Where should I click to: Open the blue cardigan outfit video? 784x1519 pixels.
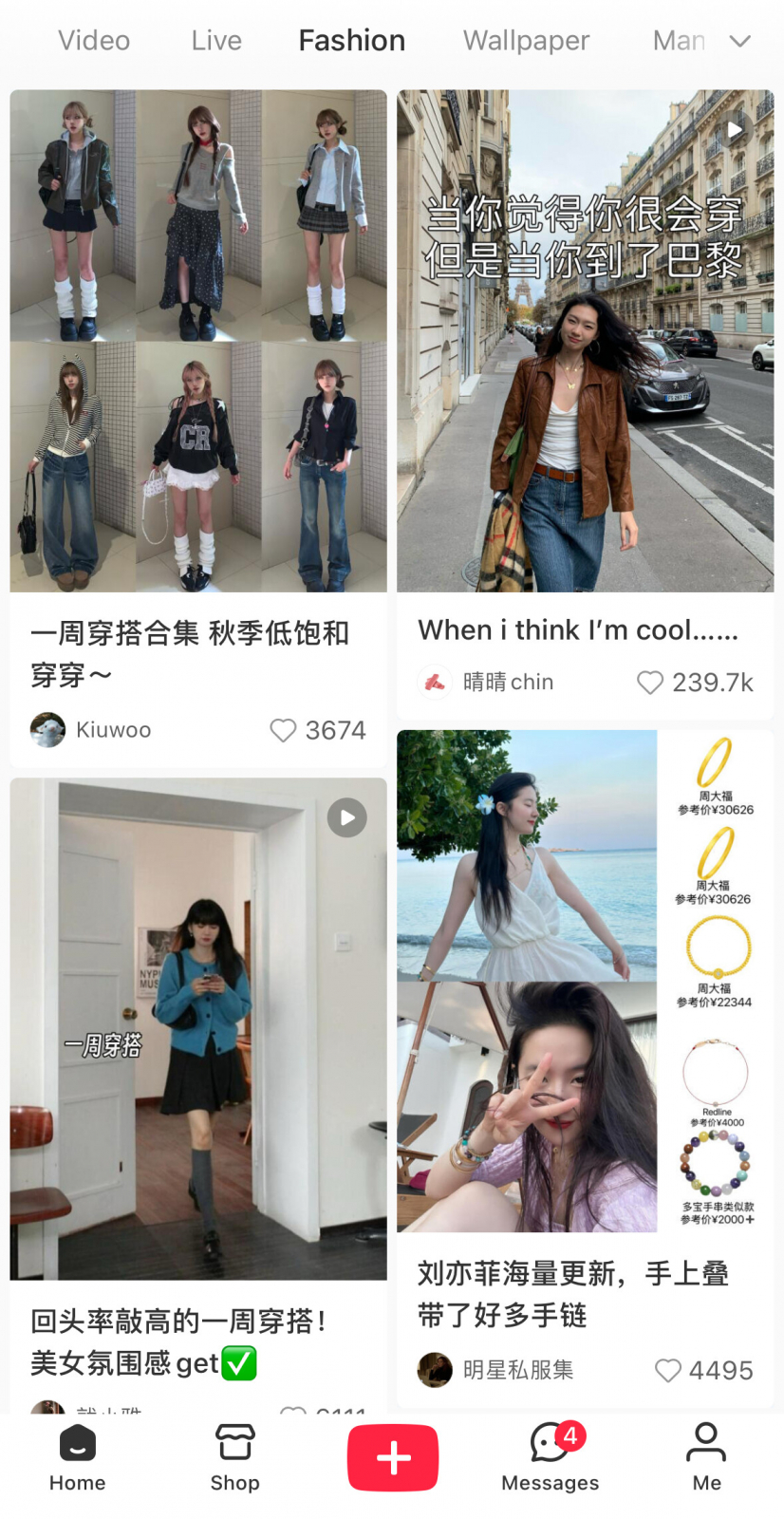click(198, 1028)
